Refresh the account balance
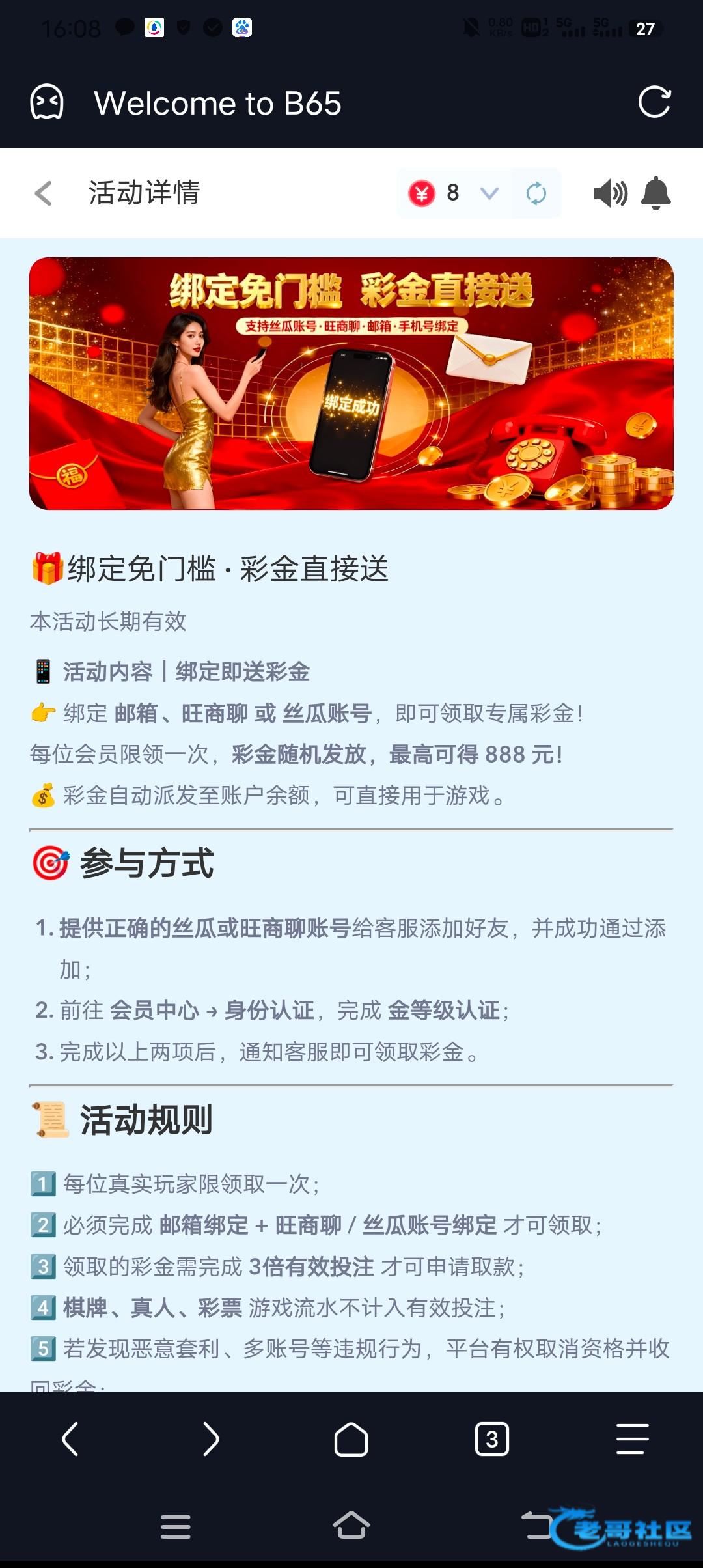This screenshot has height=1568, width=703. click(x=536, y=193)
